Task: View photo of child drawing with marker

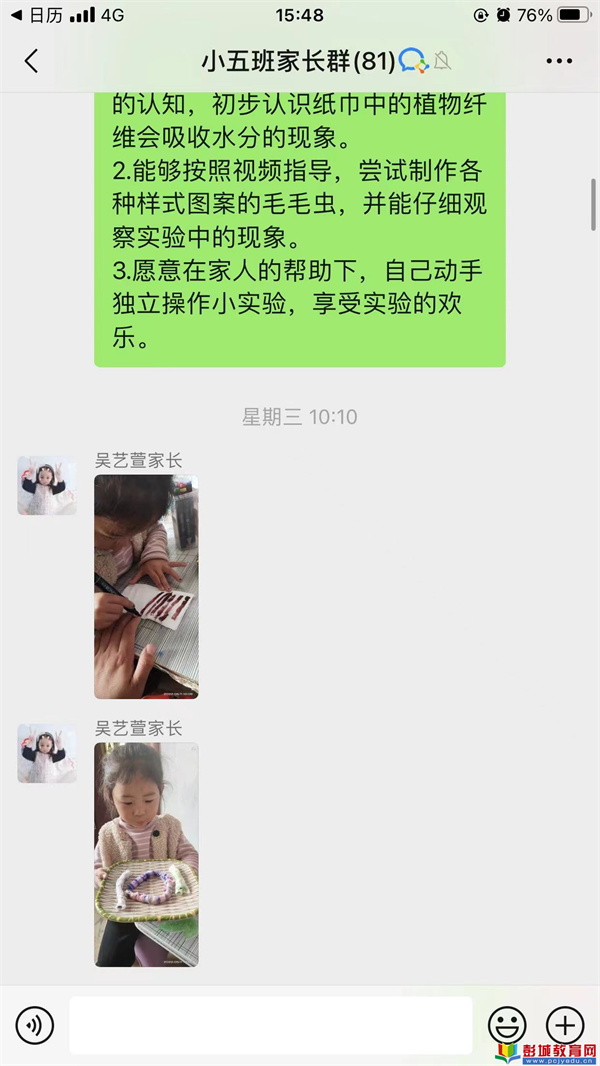Action: click(146, 586)
